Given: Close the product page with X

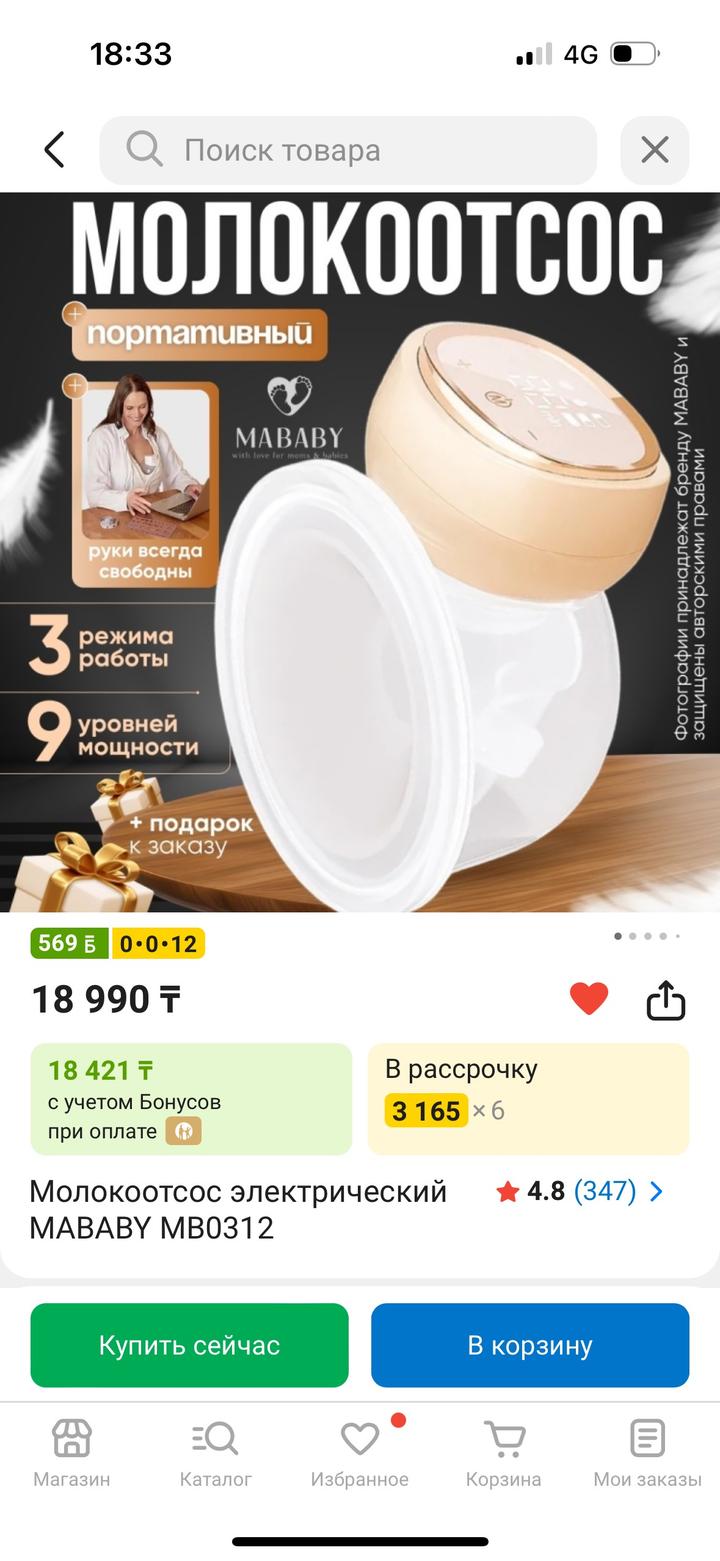Looking at the screenshot, I should pyautogui.click(x=655, y=150).
